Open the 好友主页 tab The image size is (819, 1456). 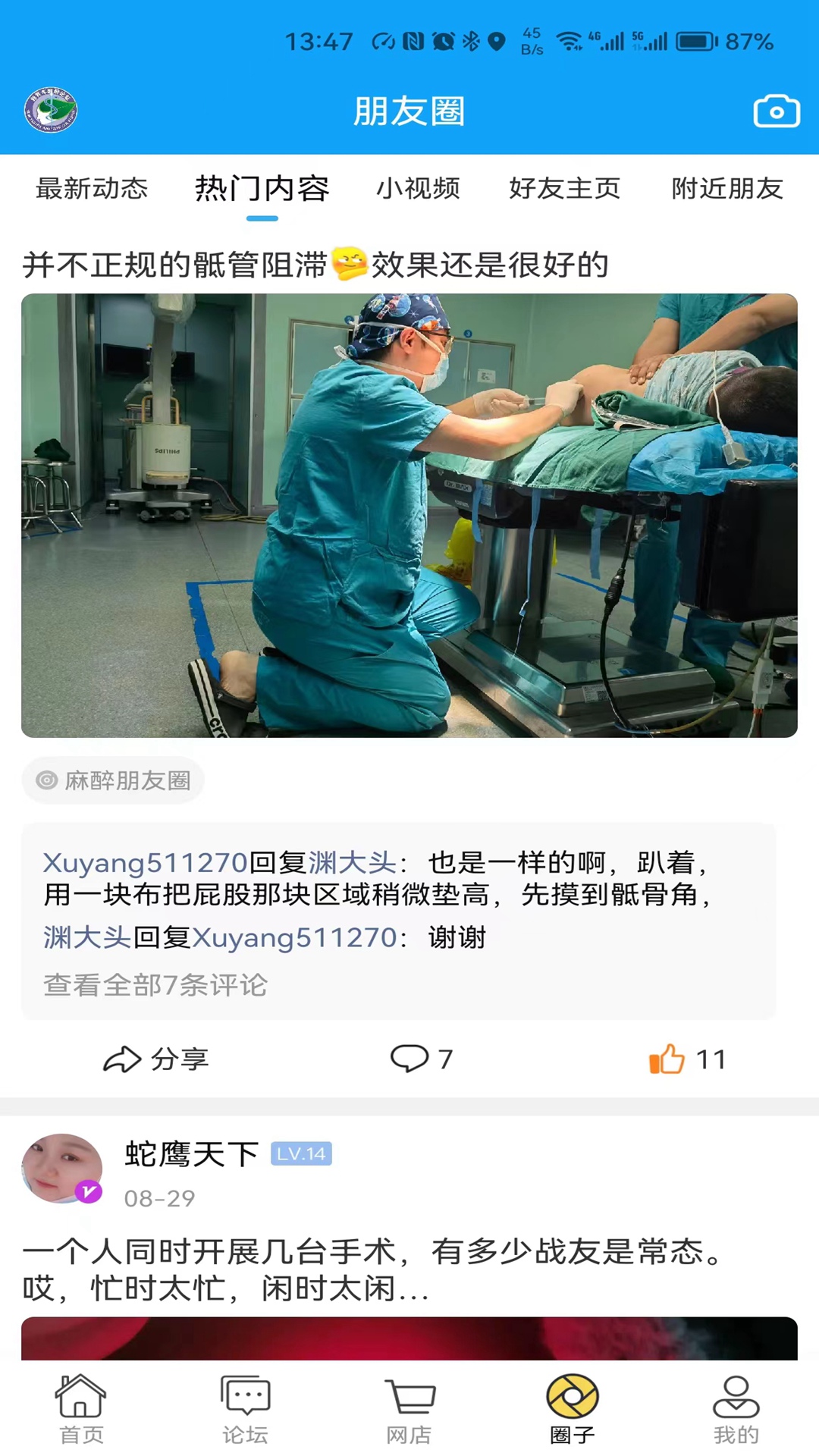pos(564,188)
